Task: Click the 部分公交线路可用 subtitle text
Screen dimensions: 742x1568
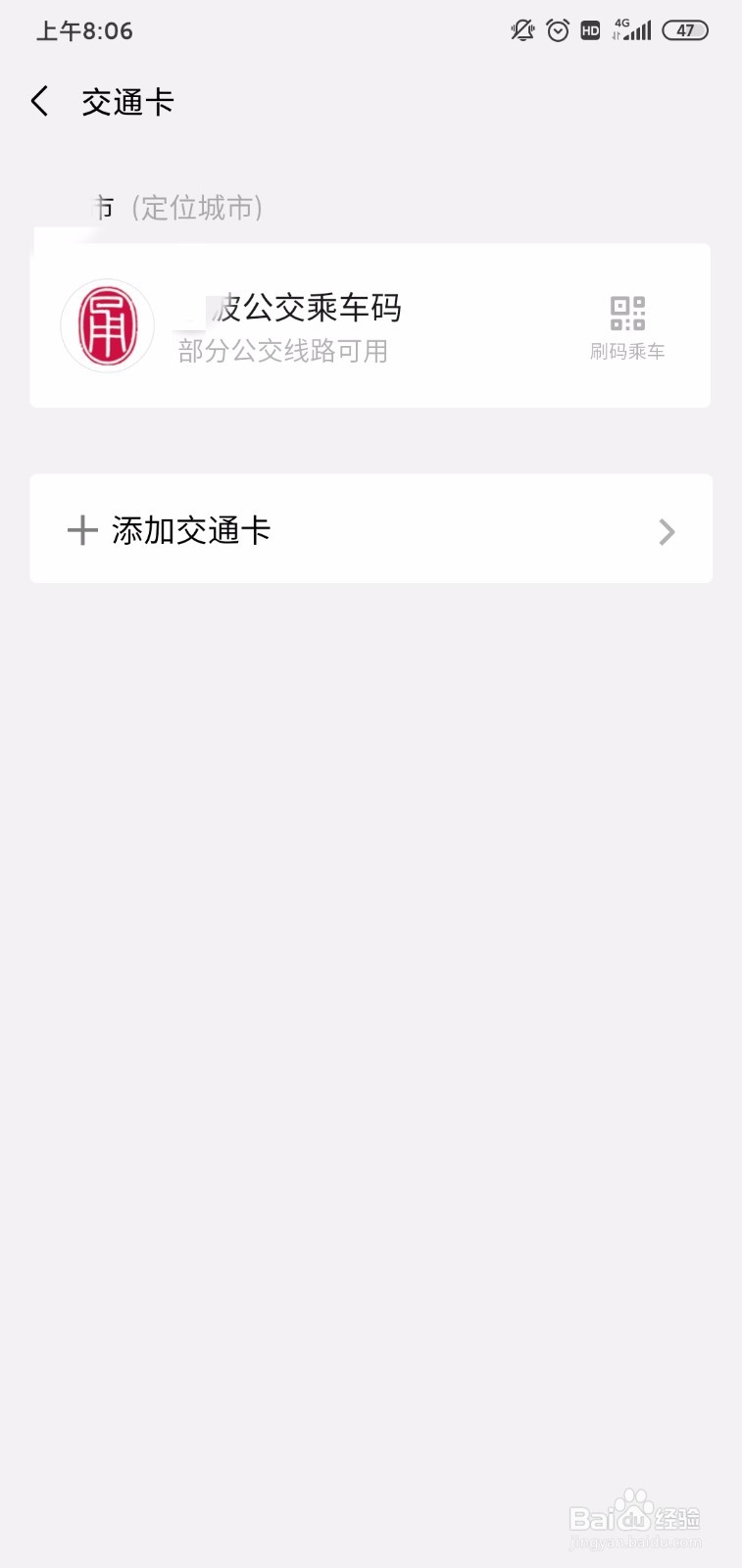Action: [283, 352]
